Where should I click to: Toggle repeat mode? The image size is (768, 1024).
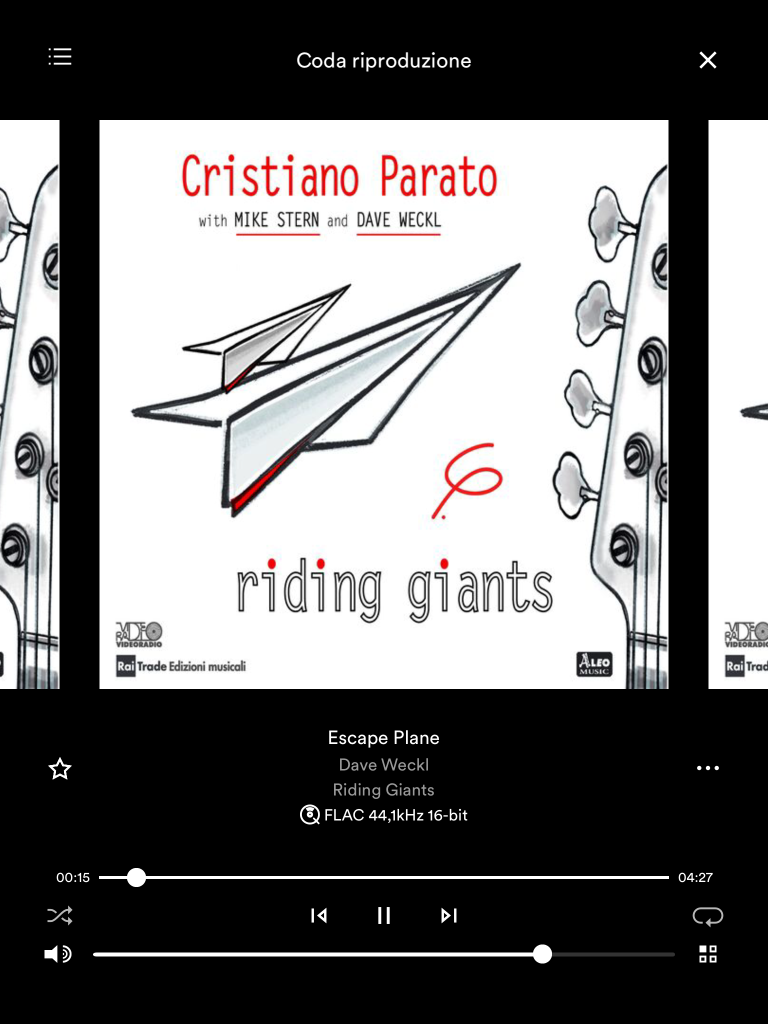708,915
